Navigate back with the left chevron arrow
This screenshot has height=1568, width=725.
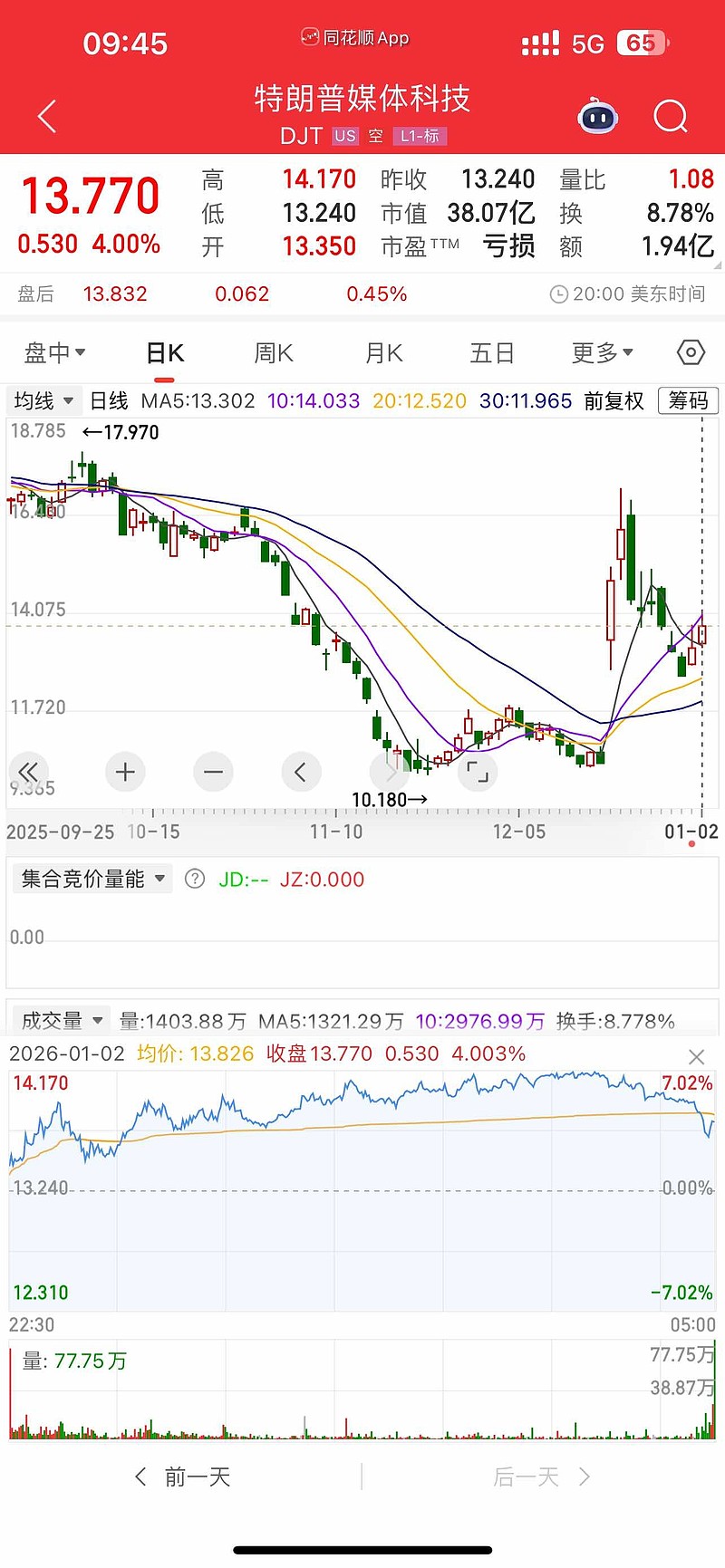[46, 116]
